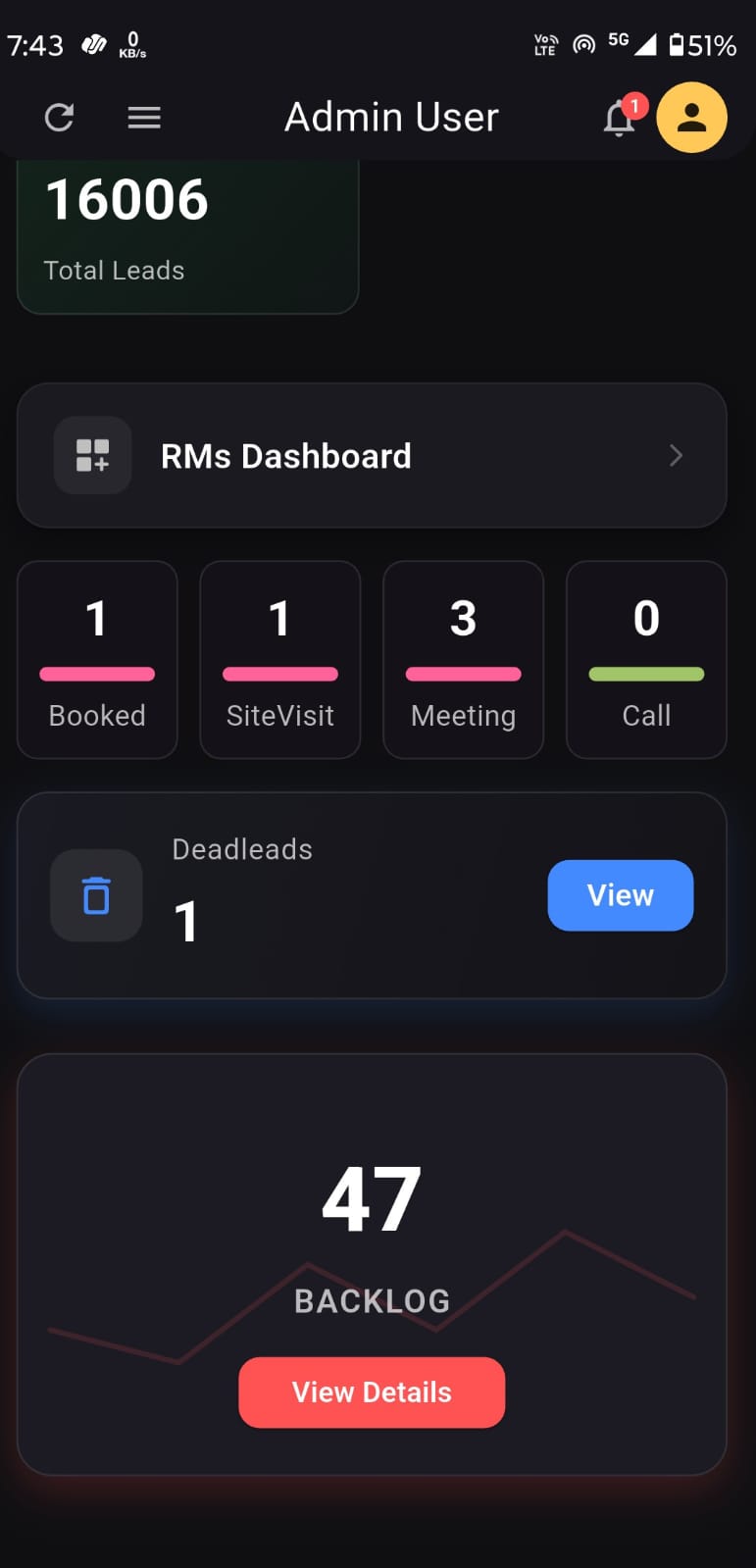Open the navigation drawer via hamburger icon
The width and height of the screenshot is (756, 1568).
click(143, 117)
